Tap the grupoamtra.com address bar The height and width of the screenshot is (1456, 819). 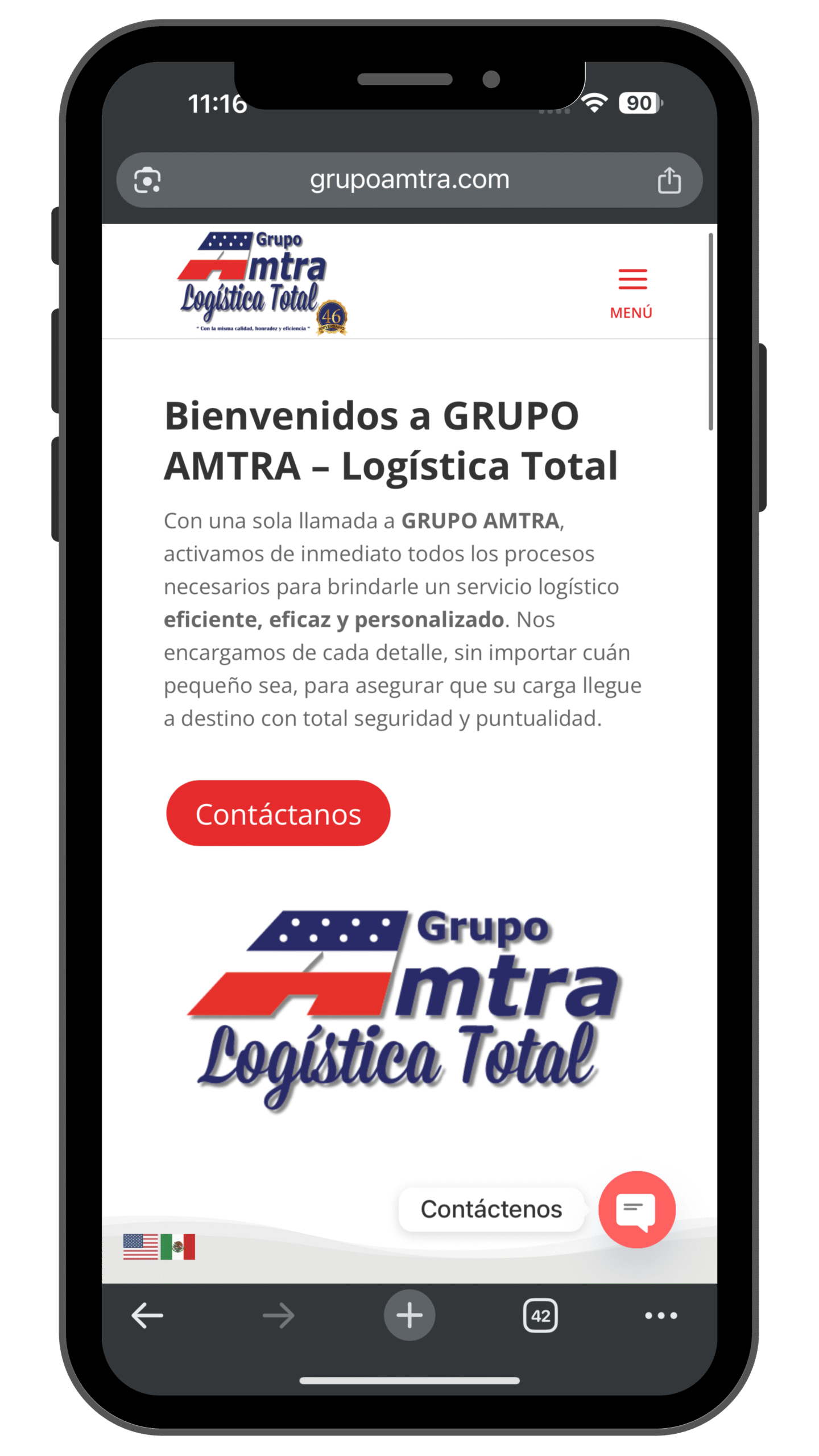409,180
